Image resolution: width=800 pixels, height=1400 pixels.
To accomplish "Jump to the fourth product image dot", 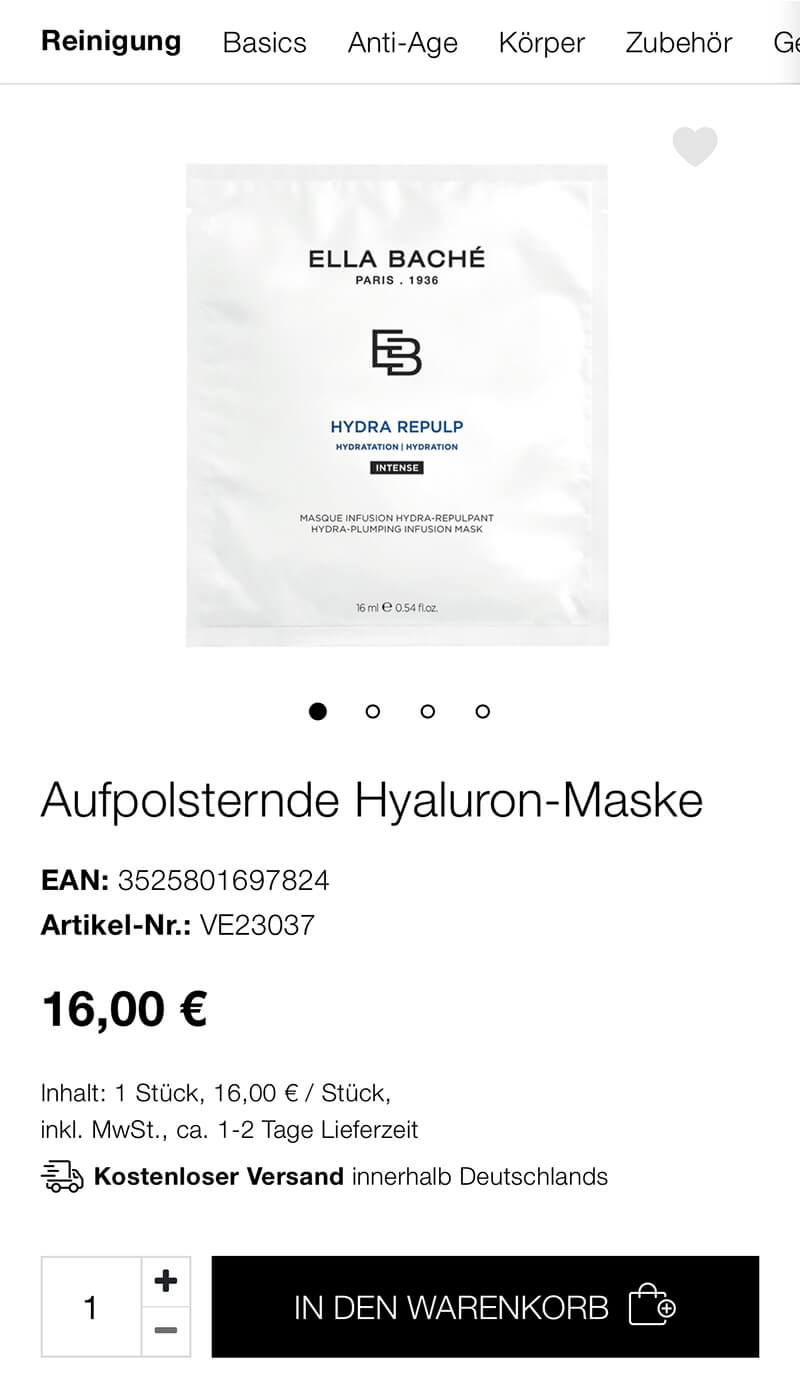I will 483,712.
